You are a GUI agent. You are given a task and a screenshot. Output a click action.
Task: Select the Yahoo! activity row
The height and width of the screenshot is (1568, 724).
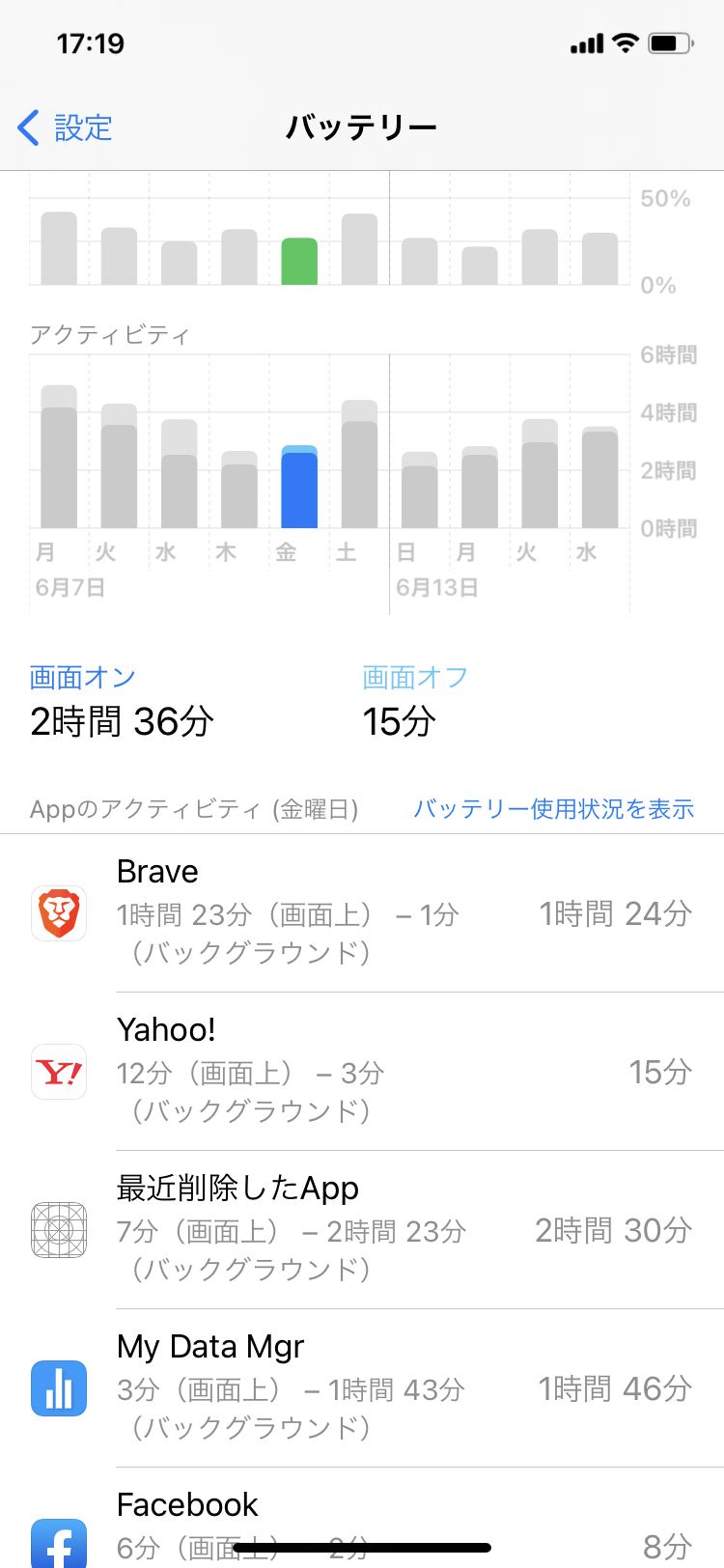tap(362, 1071)
